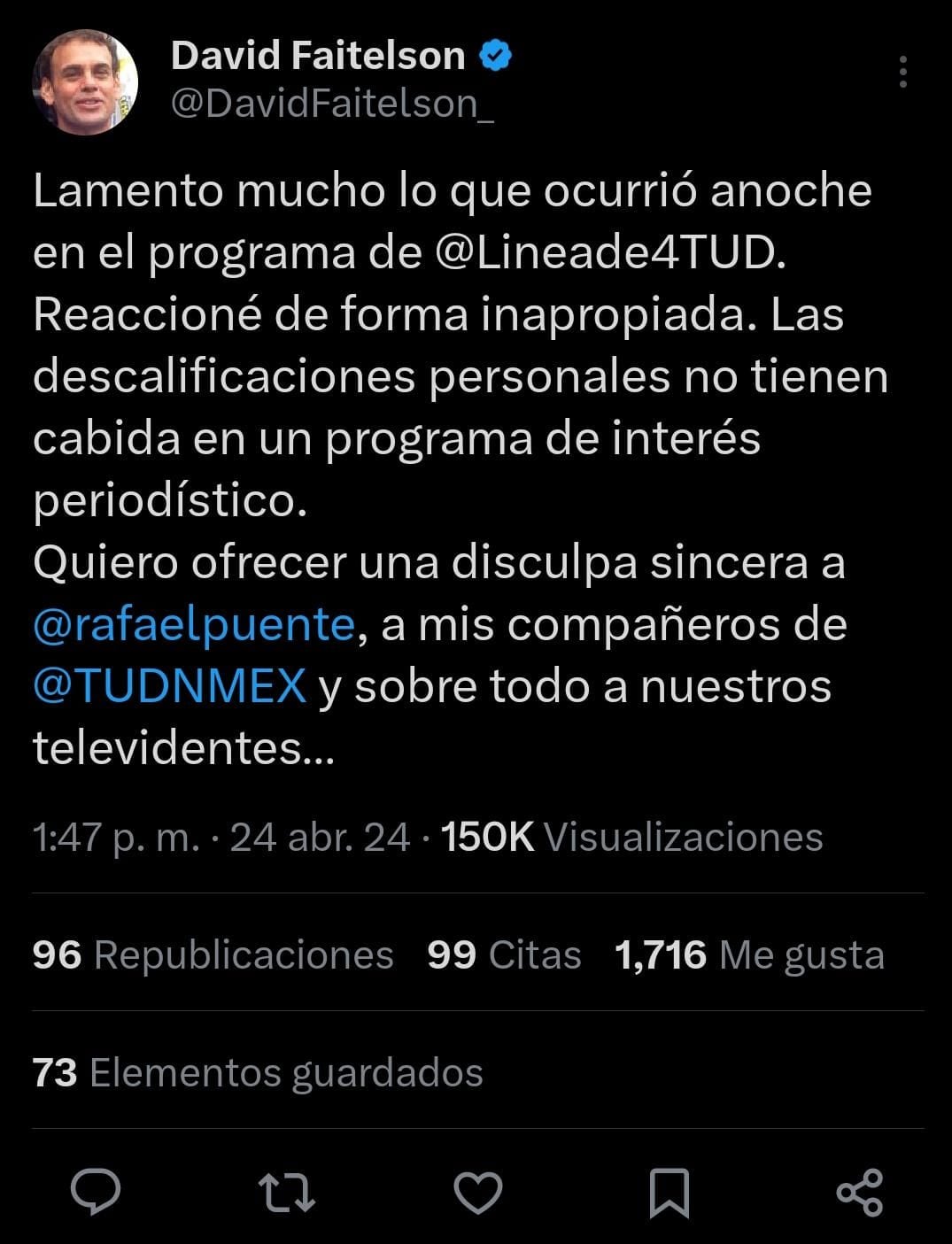The width and height of the screenshot is (952, 1244).
Task: Reply to this tweet
Action: click(x=96, y=1192)
